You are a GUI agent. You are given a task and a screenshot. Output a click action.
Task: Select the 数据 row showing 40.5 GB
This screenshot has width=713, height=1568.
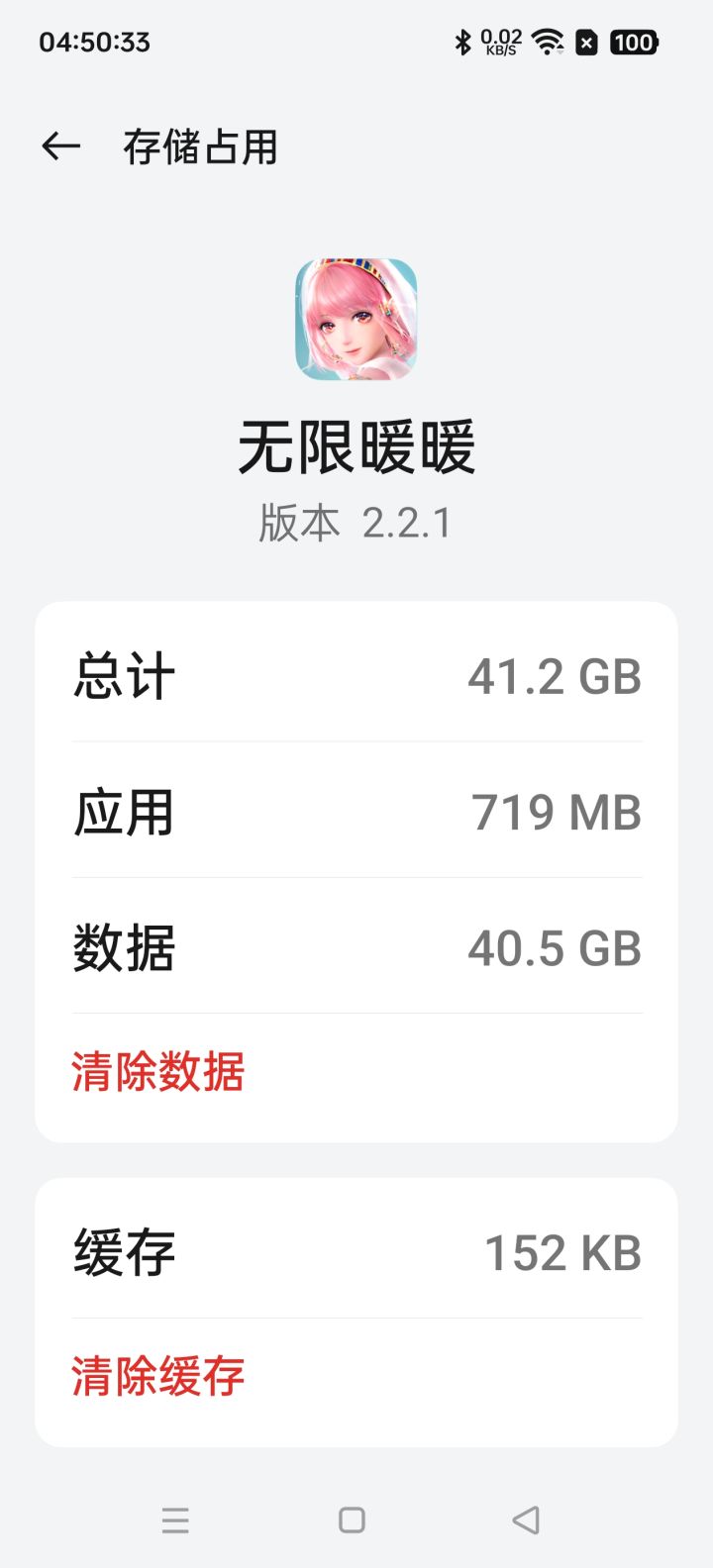(x=355, y=947)
